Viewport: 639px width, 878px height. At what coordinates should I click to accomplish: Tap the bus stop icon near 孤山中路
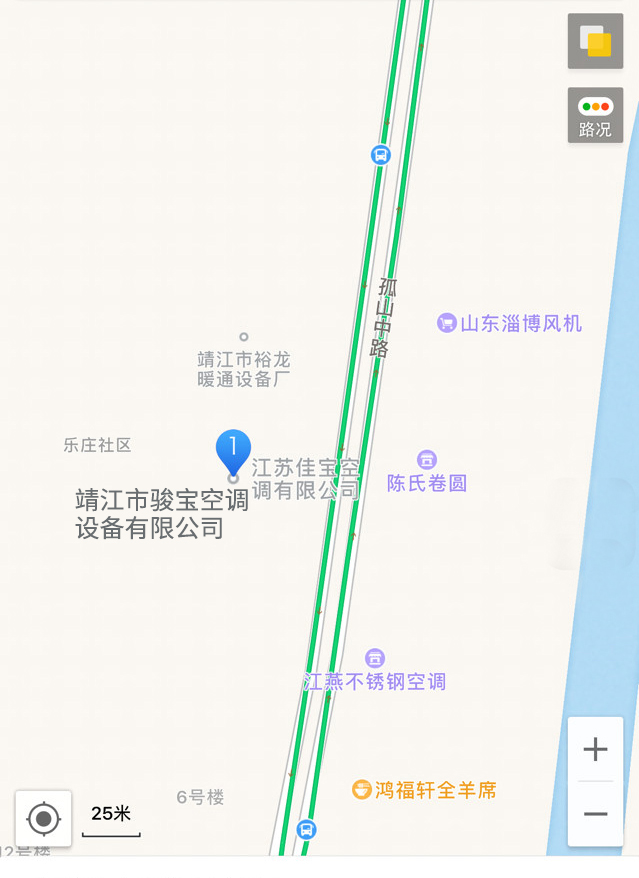tap(380, 155)
